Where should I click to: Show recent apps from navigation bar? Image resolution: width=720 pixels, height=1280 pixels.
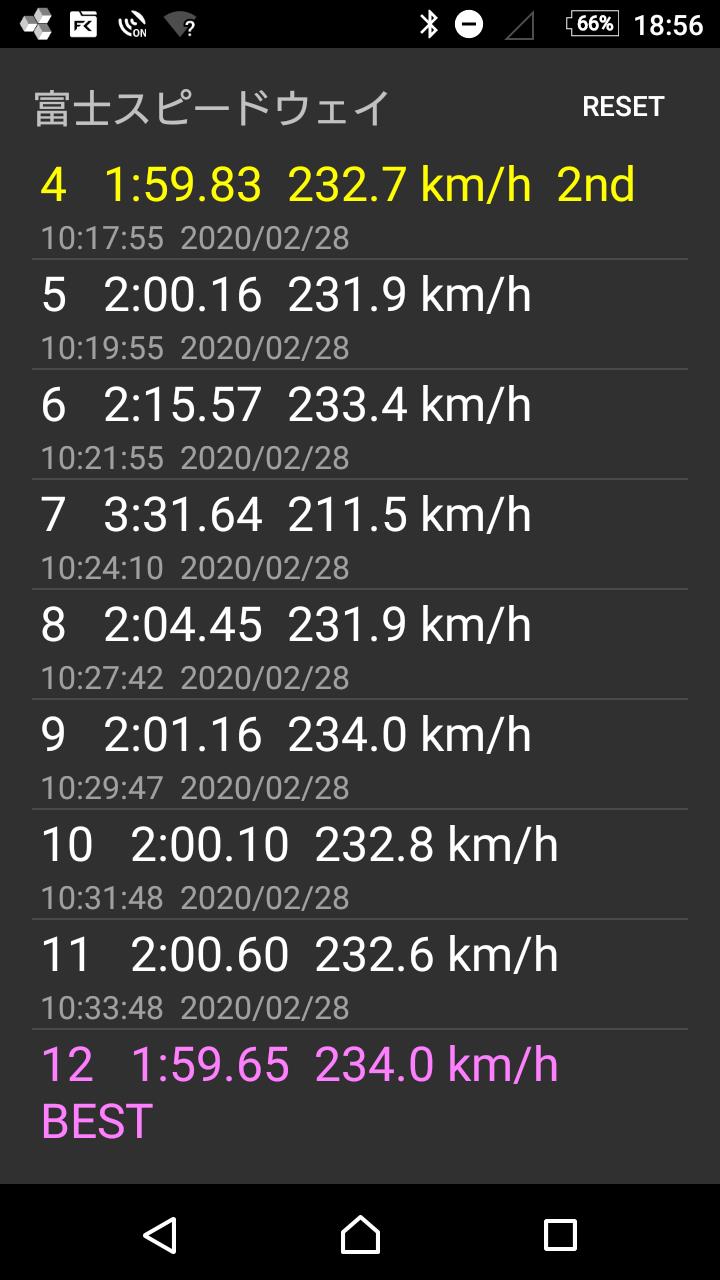(560, 1235)
